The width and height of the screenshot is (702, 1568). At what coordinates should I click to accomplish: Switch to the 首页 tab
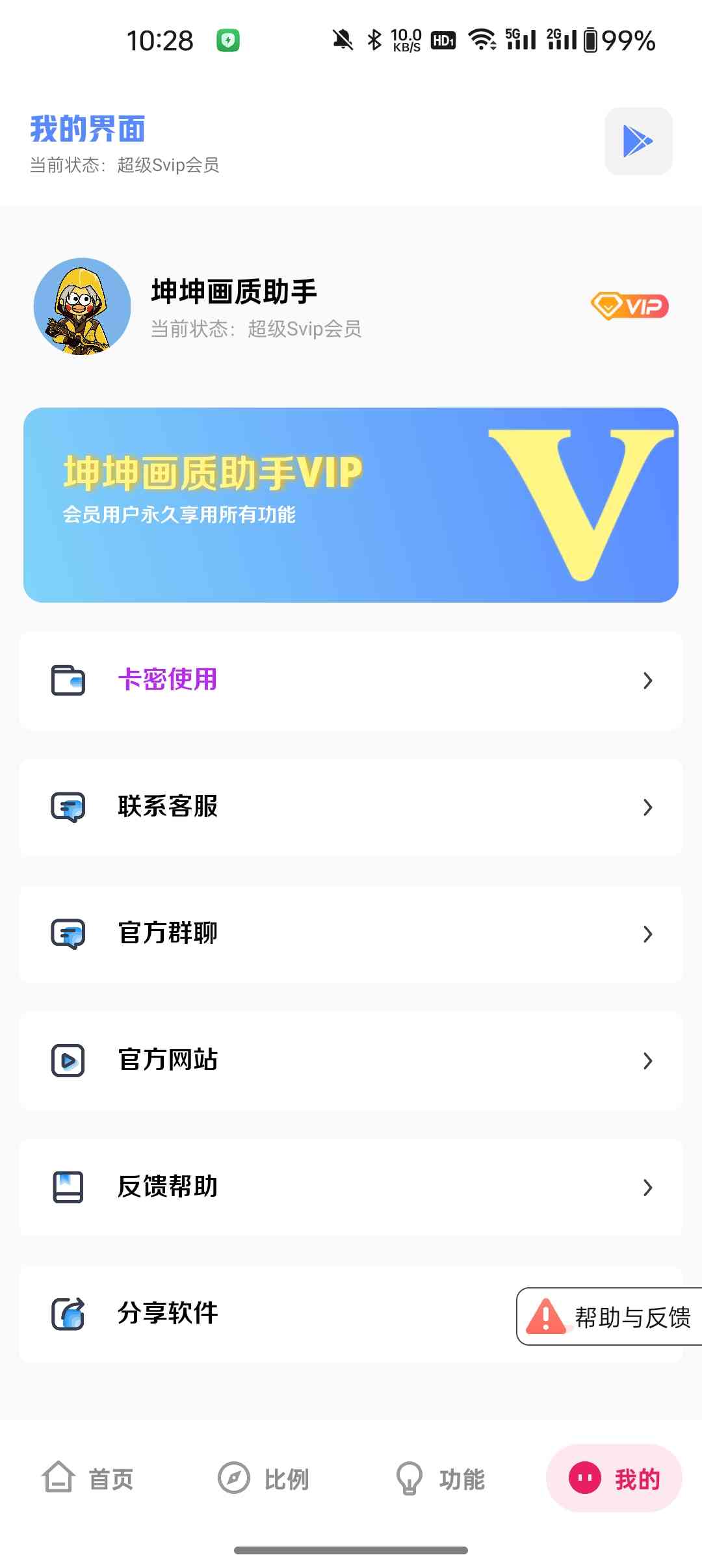88,1479
